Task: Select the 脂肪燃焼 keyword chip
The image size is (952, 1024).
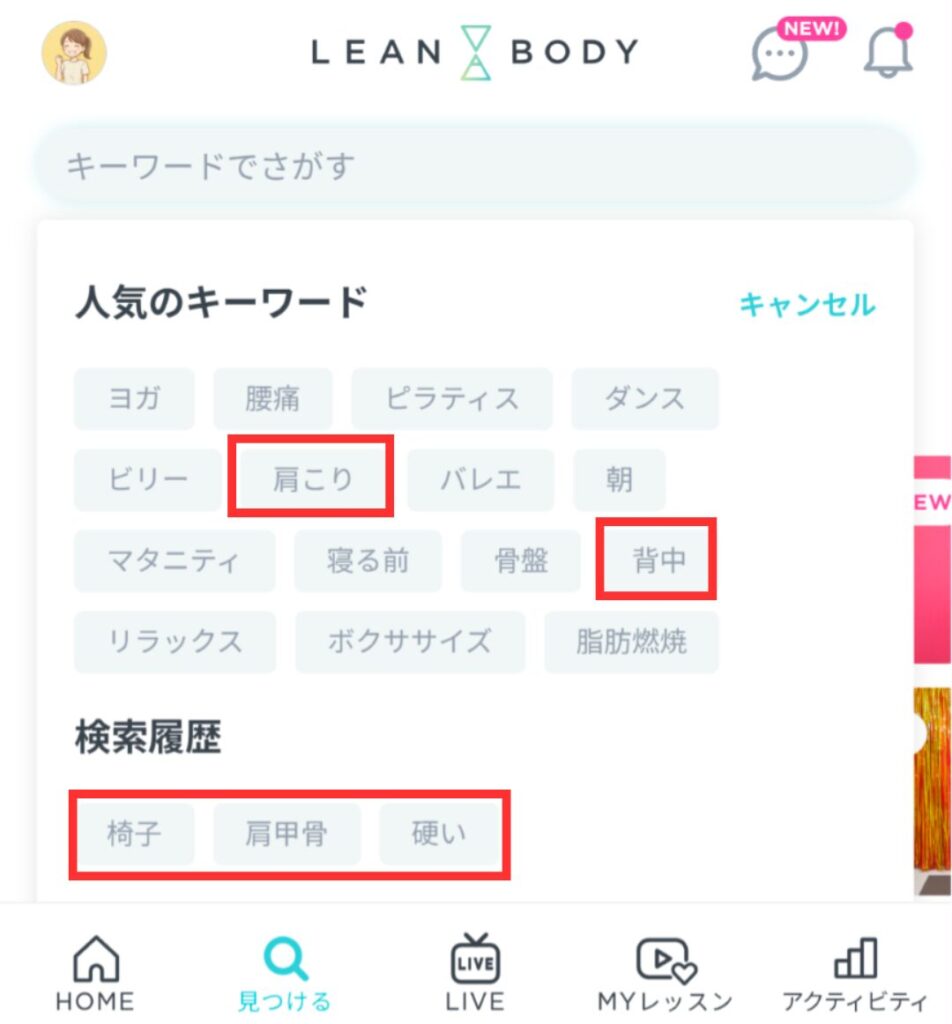Action: point(632,642)
